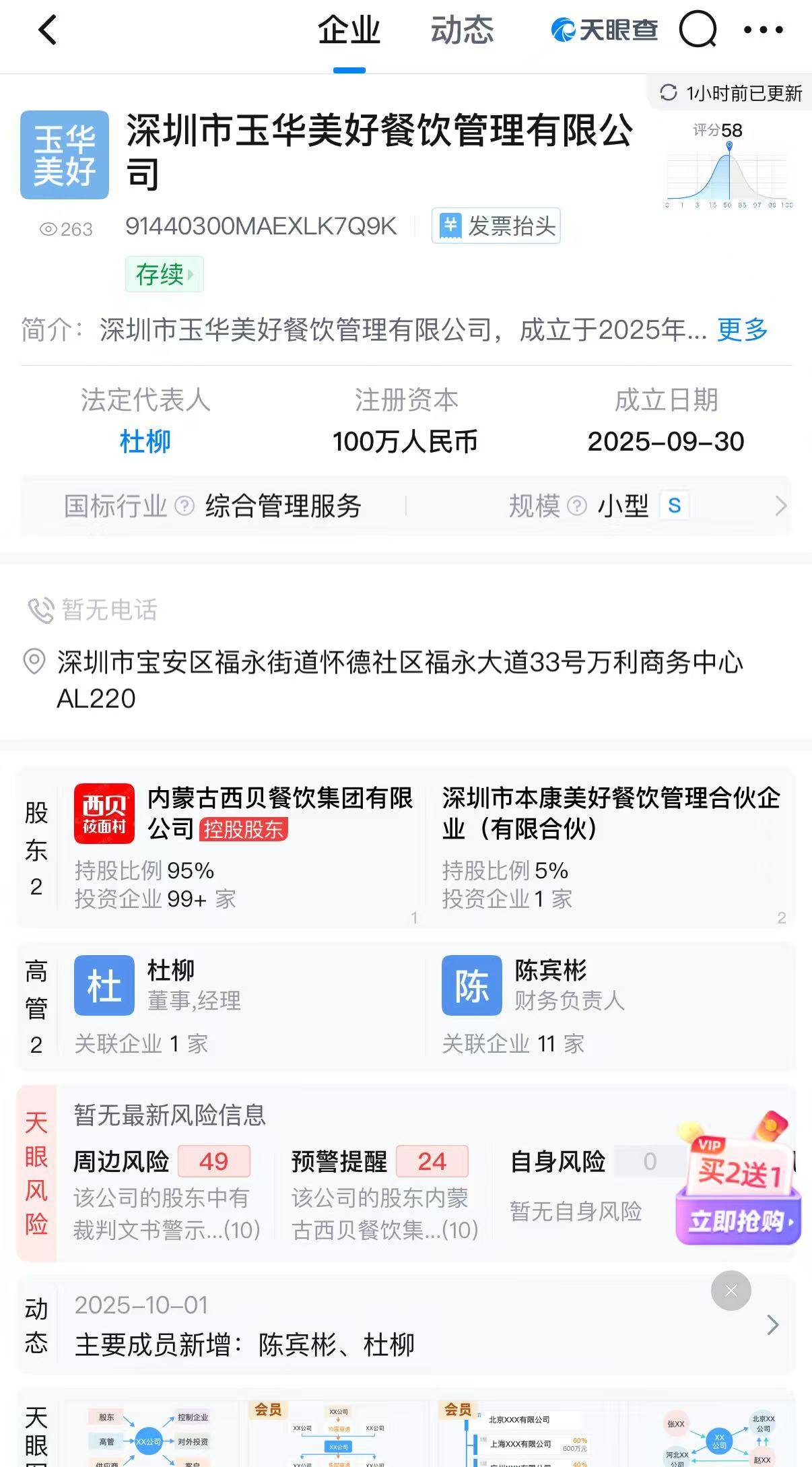Expand the 国标行业 and 规模 row
This screenshot has width=812, height=1467.
pos(780,506)
